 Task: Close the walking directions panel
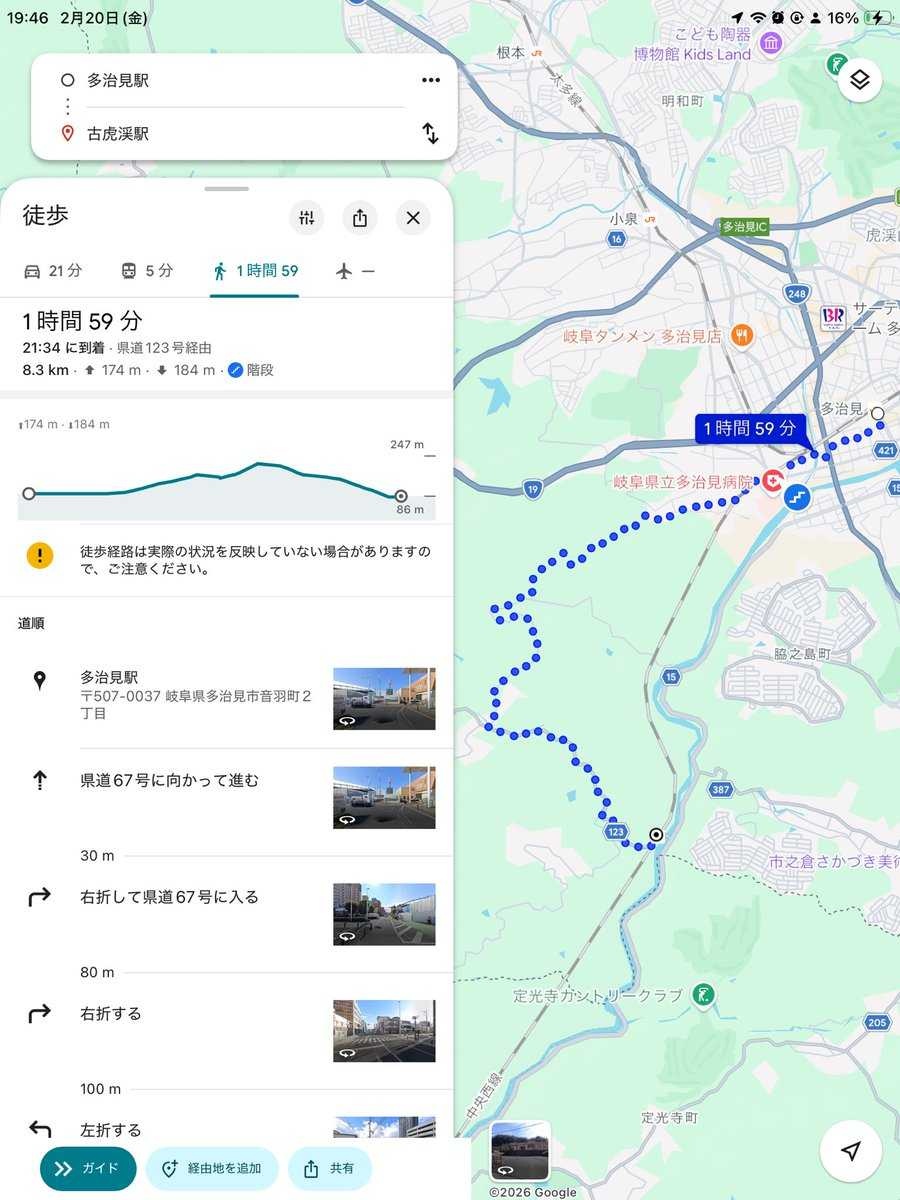pyautogui.click(x=413, y=218)
